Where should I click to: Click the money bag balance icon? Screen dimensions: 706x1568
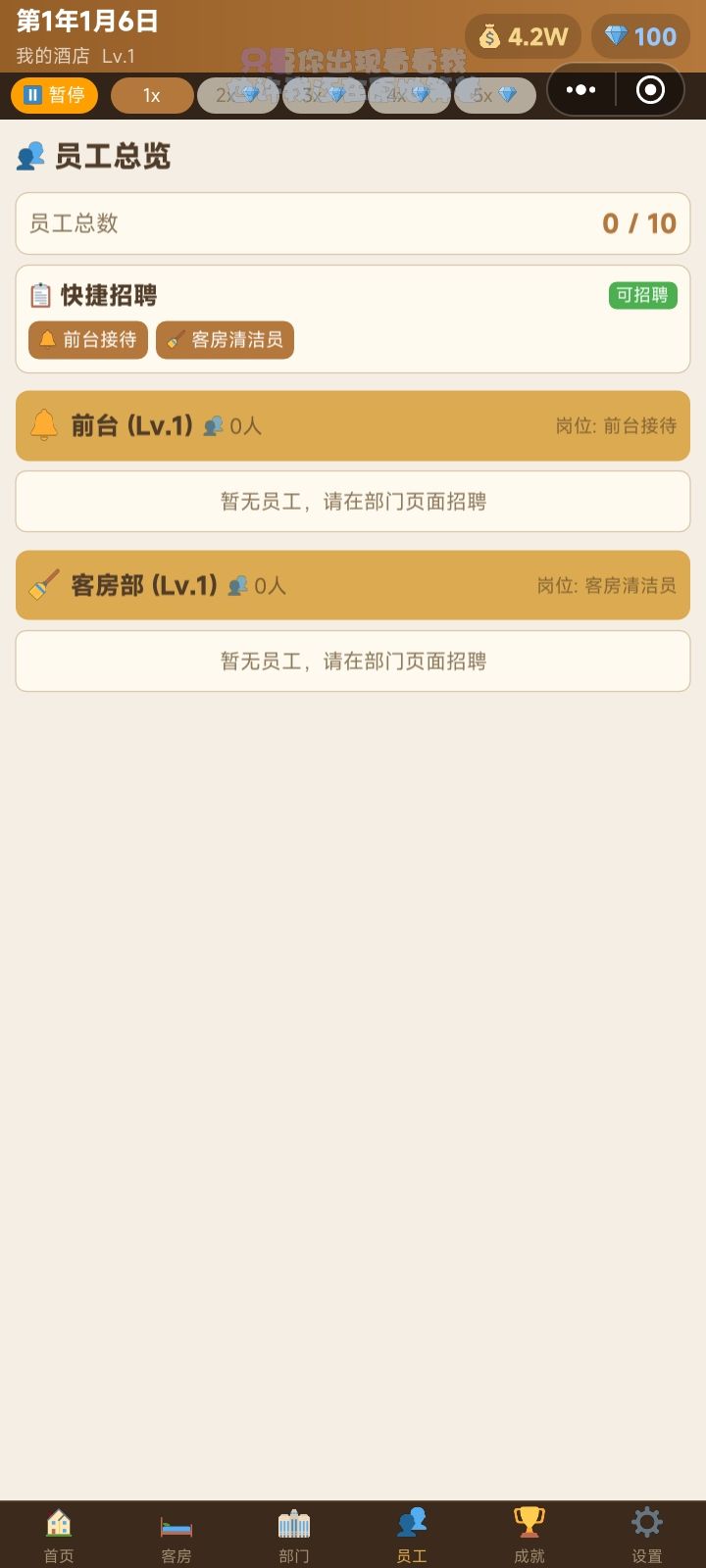[x=491, y=35]
